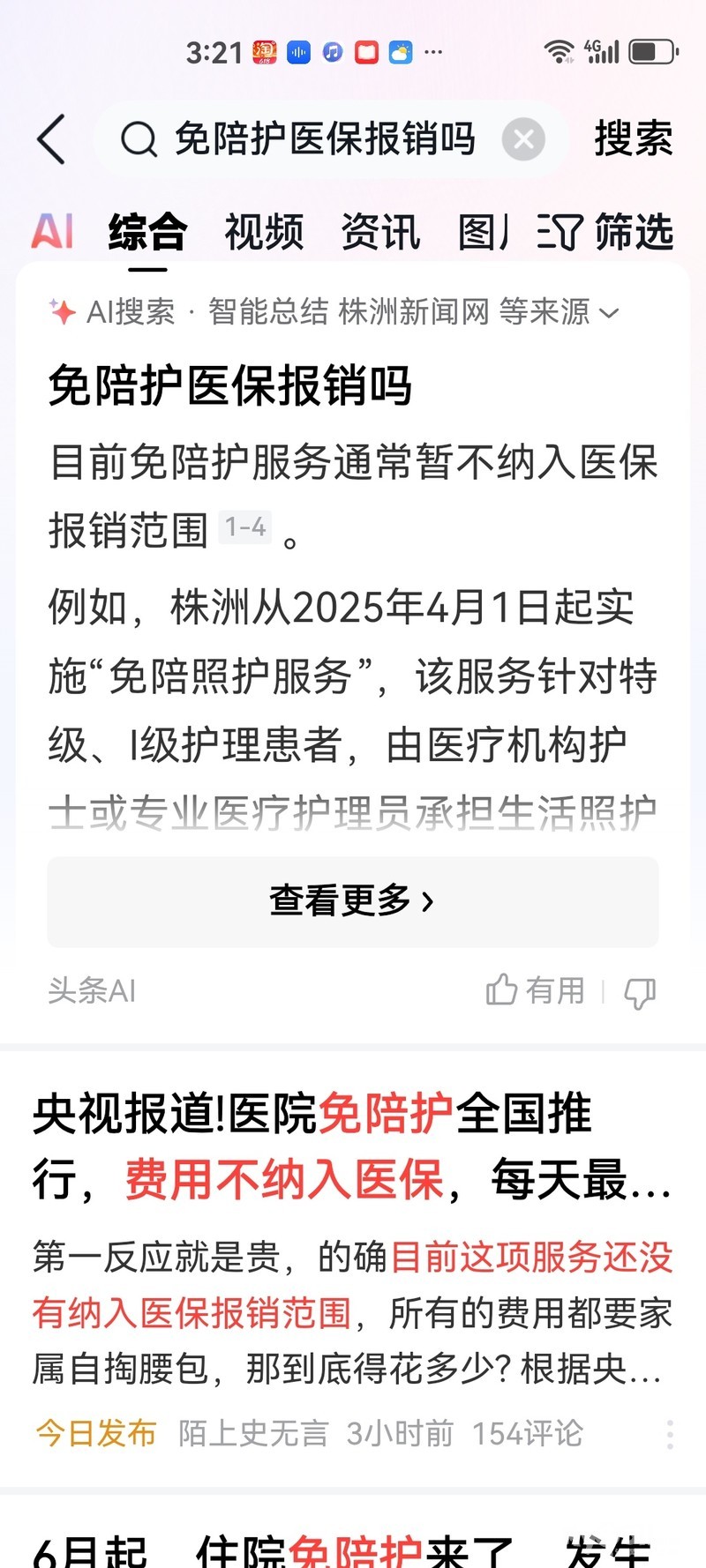
Task: Switch to the 视频 tab
Action: click(x=263, y=232)
